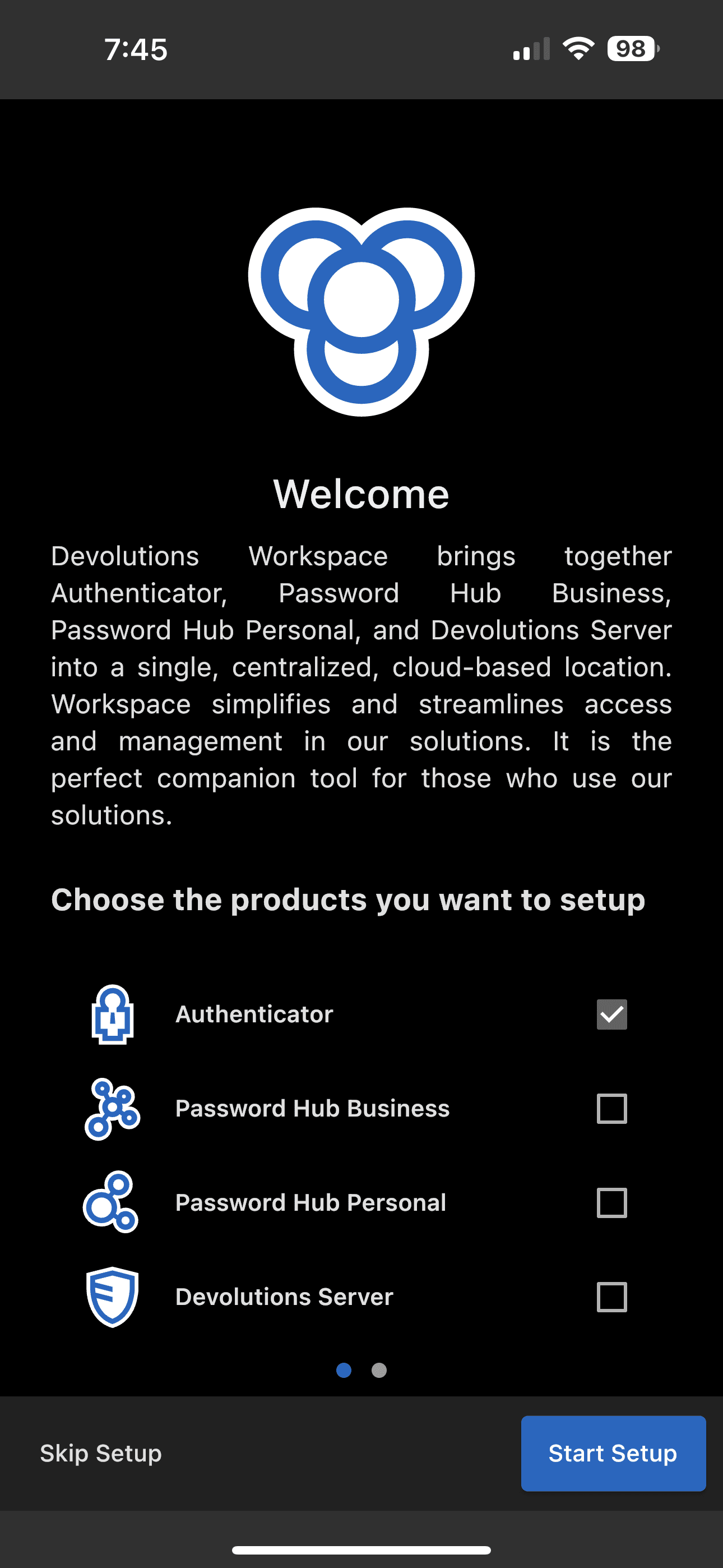Tap the Start Setup button
Image resolution: width=723 pixels, height=1568 pixels.
coord(613,1453)
